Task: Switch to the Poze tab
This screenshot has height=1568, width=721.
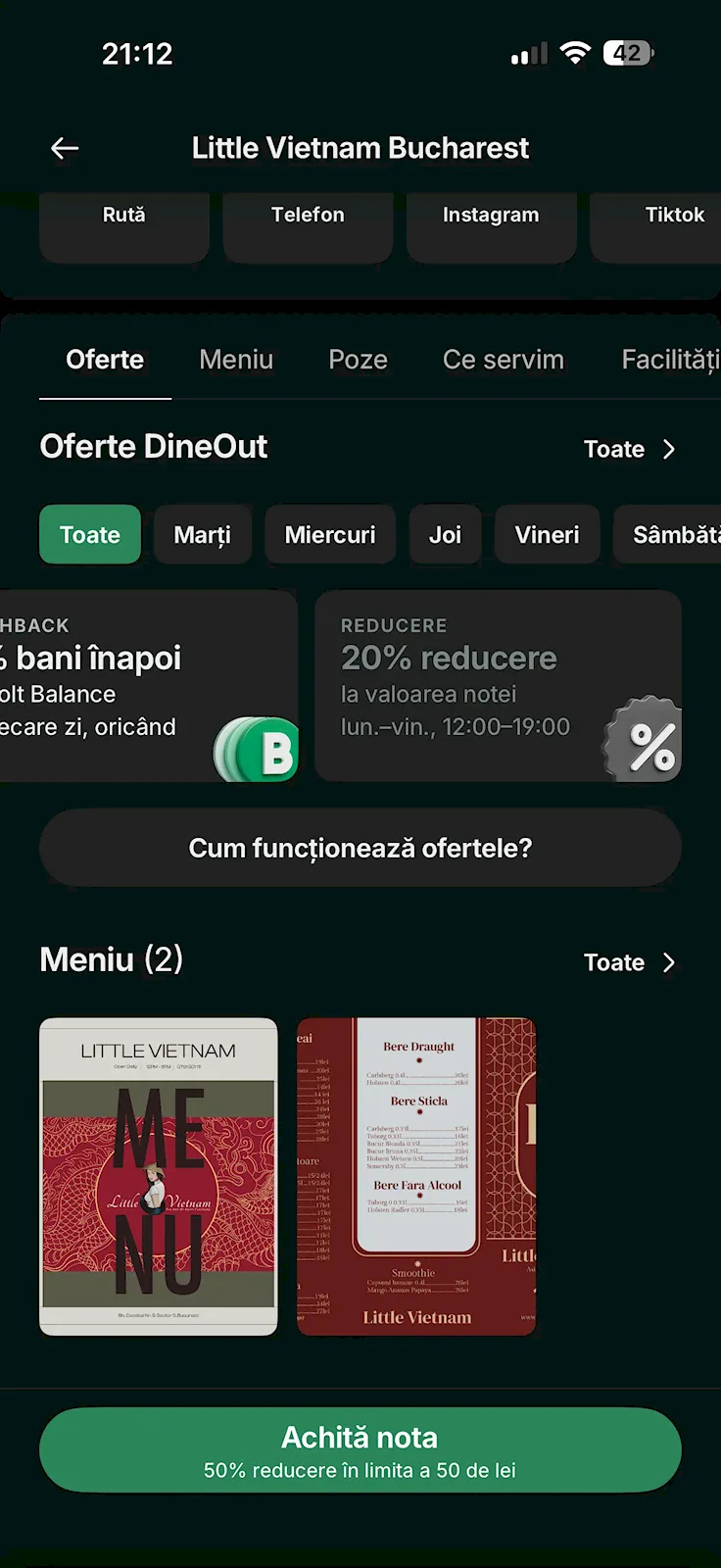Action: coord(358,360)
